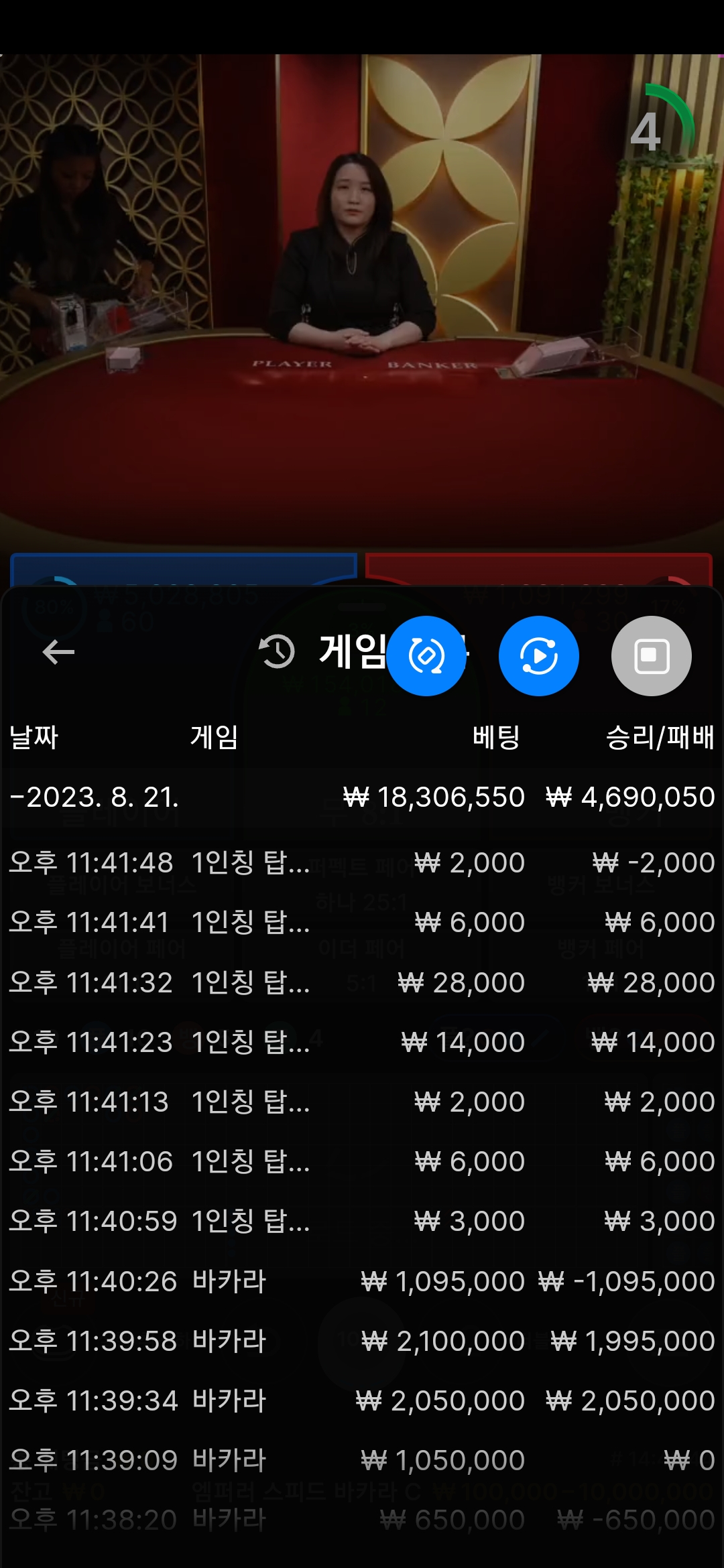Open the 오후 11:41:32 record with ₩ 28,000
This screenshot has width=724, height=1568.
pyautogui.click(x=362, y=982)
